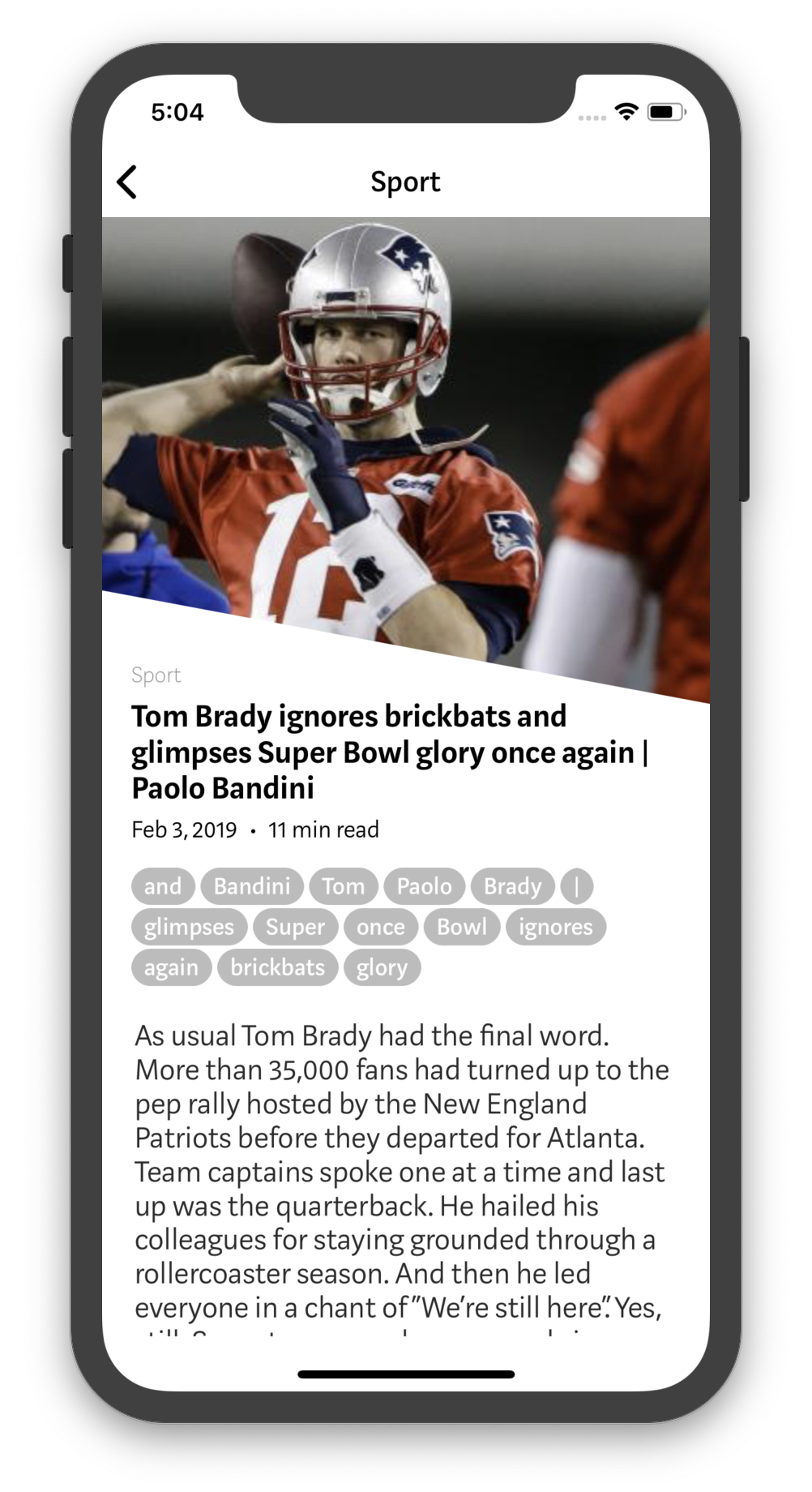Tap the 'and' tag chip
Screen dimensions: 812x1492
coord(163,886)
